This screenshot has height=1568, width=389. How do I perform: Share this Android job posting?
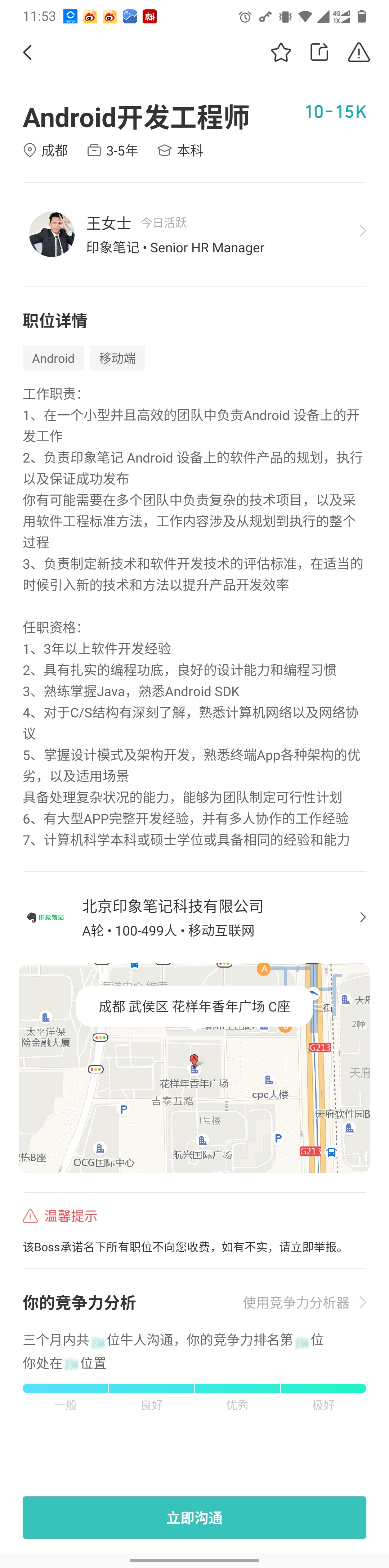point(319,52)
